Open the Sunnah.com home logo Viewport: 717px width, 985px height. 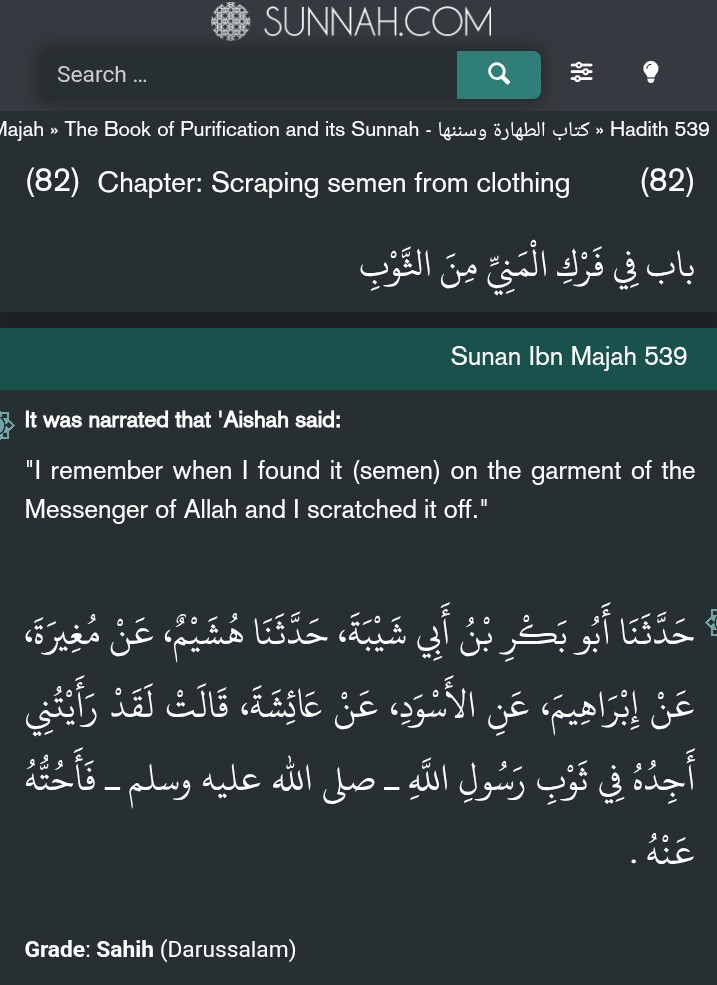coord(352,21)
